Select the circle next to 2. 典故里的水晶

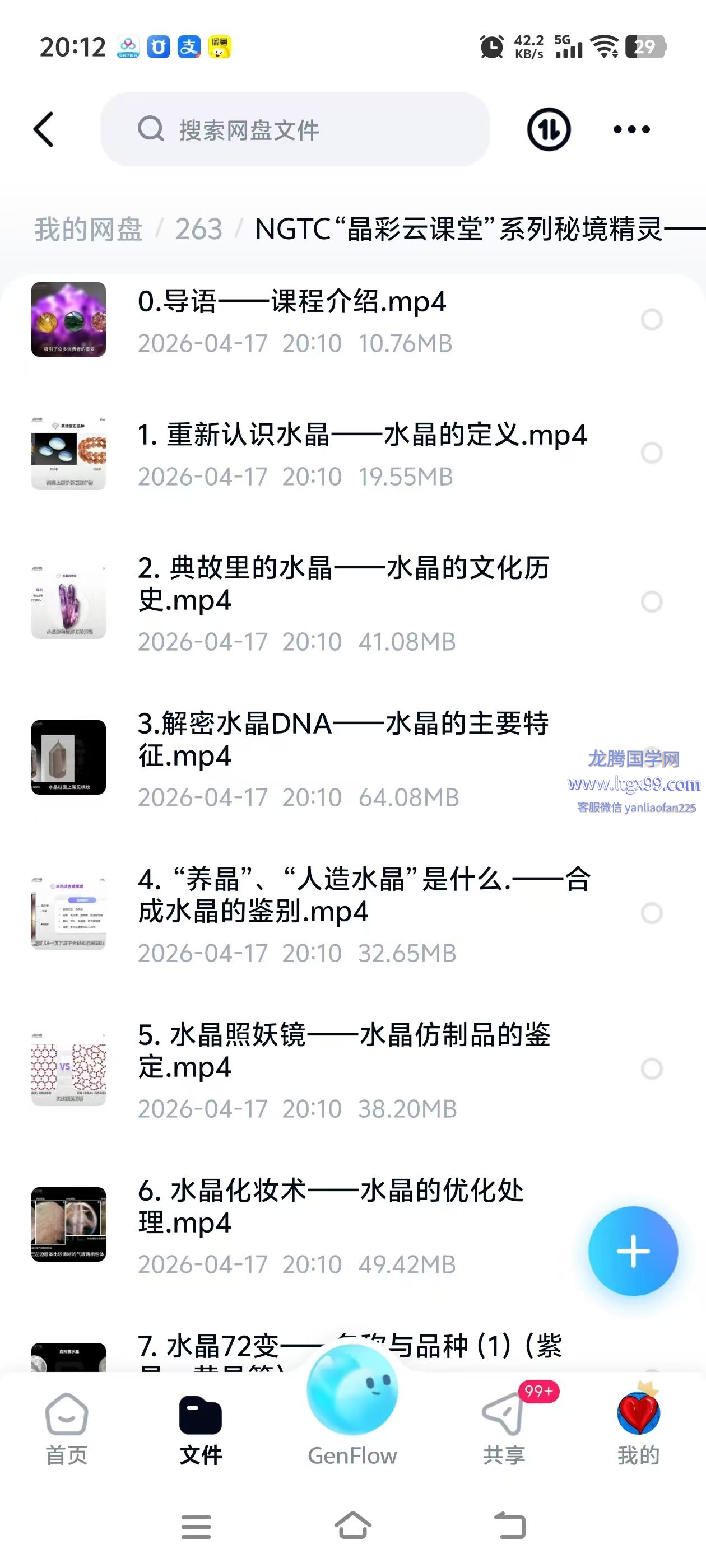tap(651, 601)
